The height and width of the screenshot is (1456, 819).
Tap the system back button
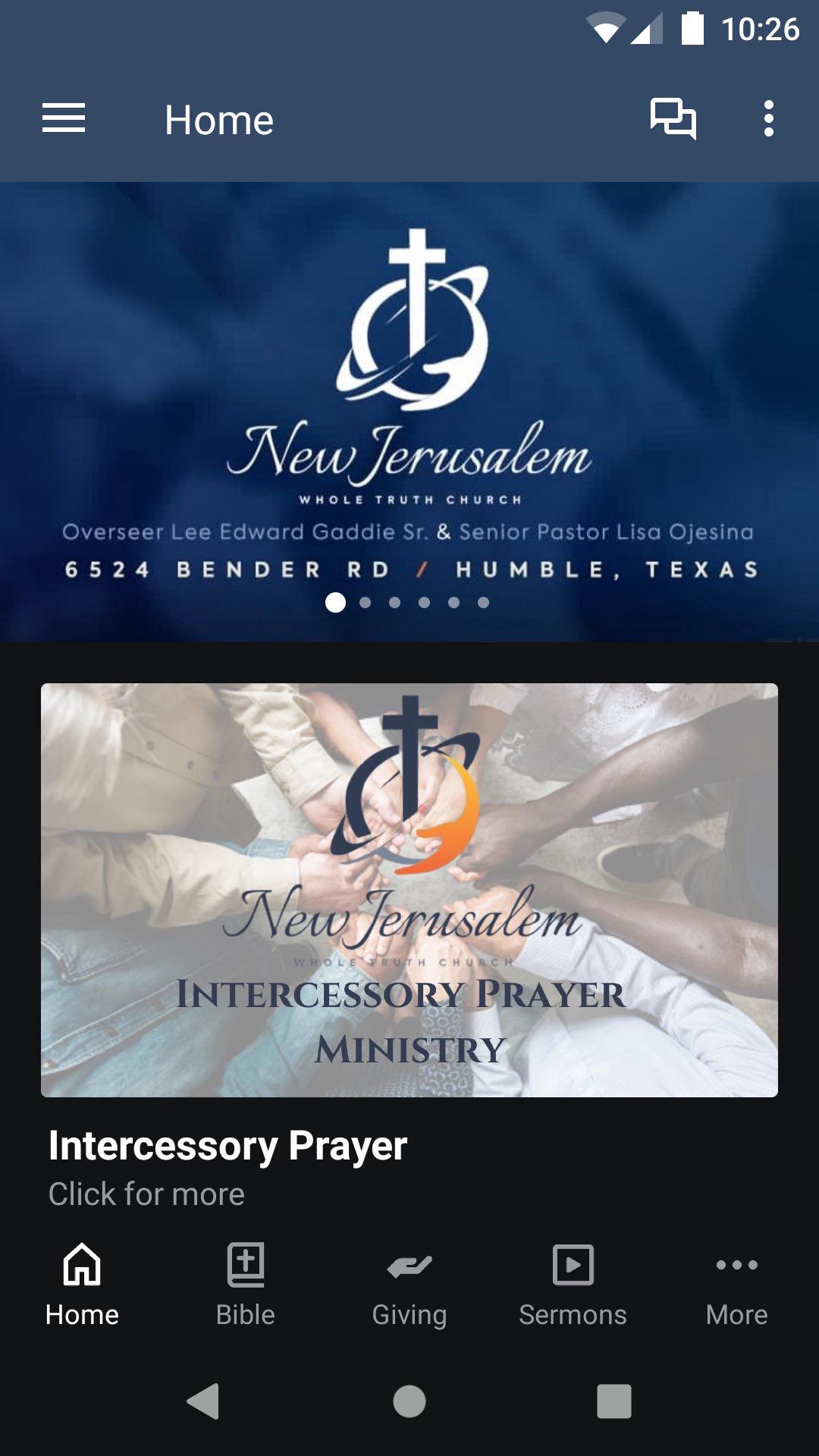[x=203, y=1401]
